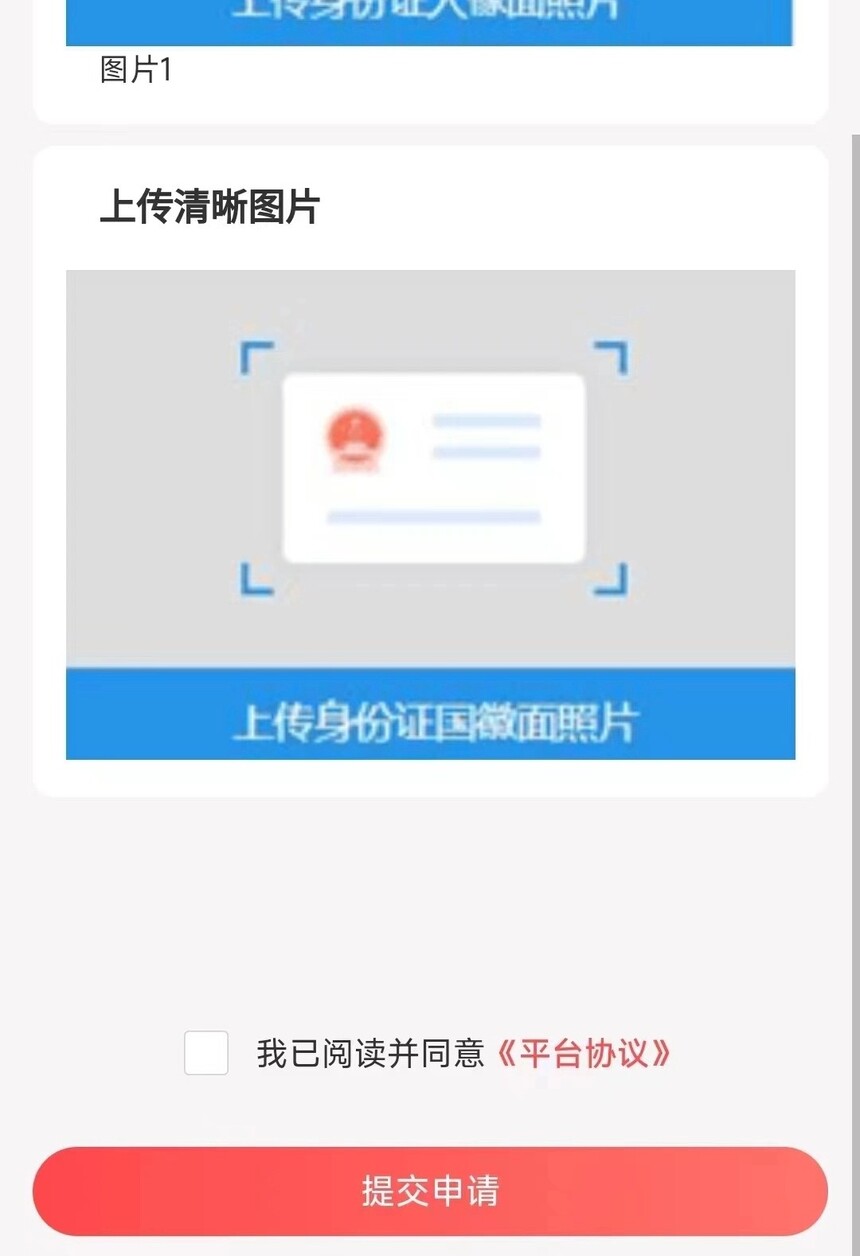Upload the ID card portrait side photo

click(x=430, y=22)
